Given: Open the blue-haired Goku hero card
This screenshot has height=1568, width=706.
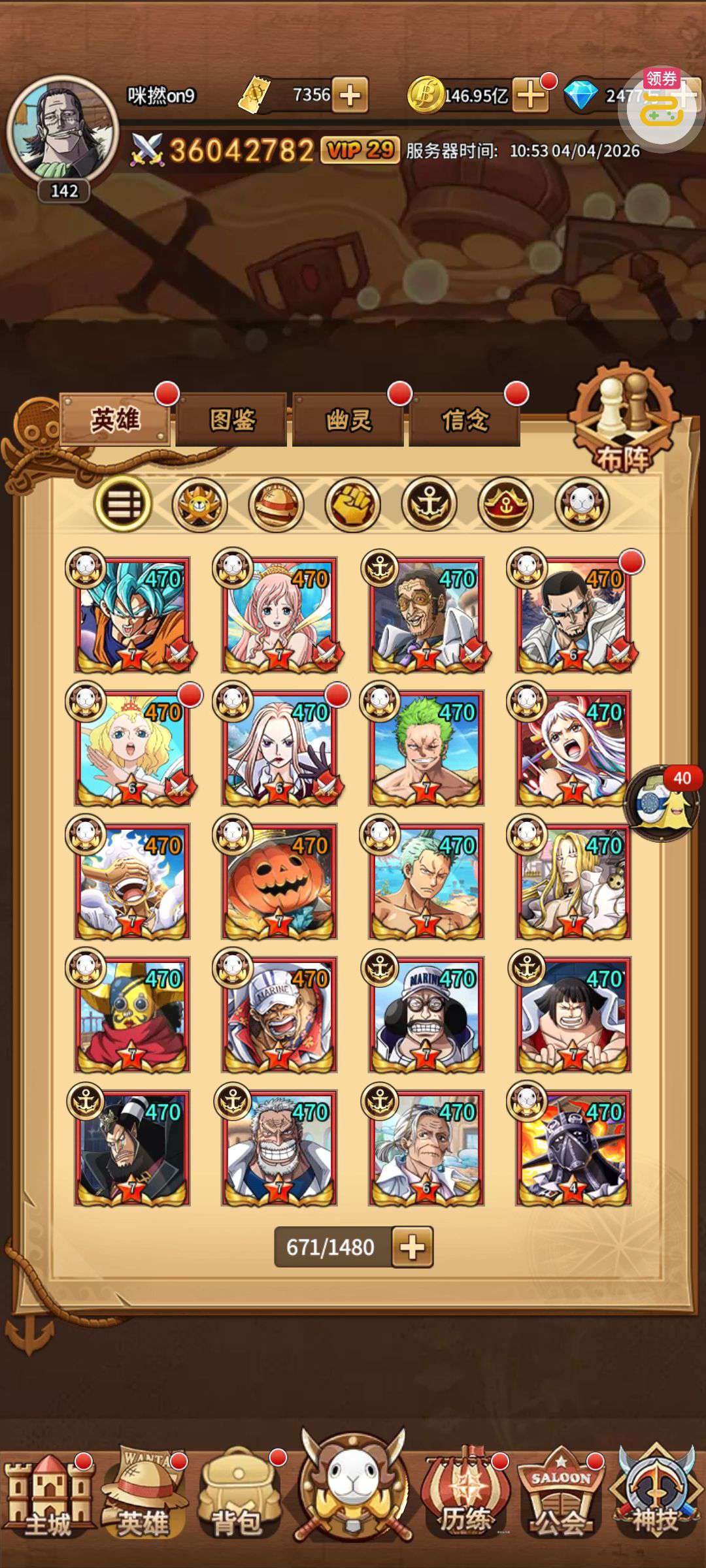Looking at the screenshot, I should point(132,615).
